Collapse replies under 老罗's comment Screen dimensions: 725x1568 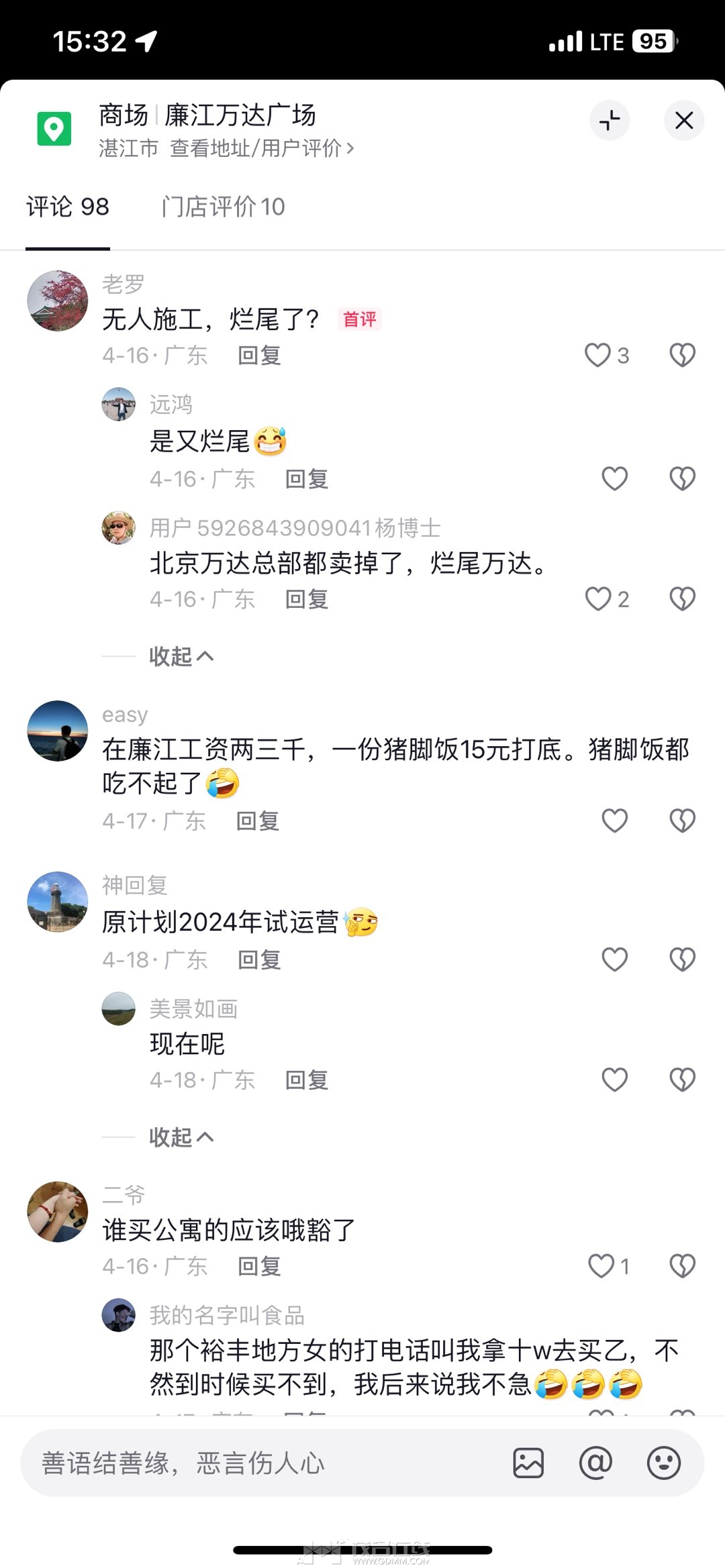(x=181, y=656)
